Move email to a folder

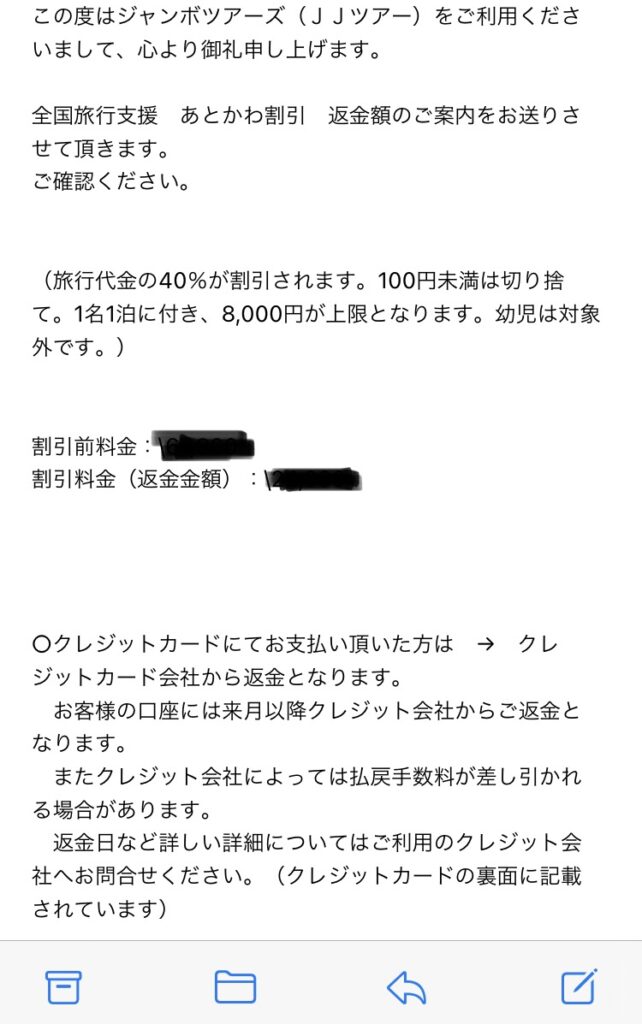click(235, 987)
